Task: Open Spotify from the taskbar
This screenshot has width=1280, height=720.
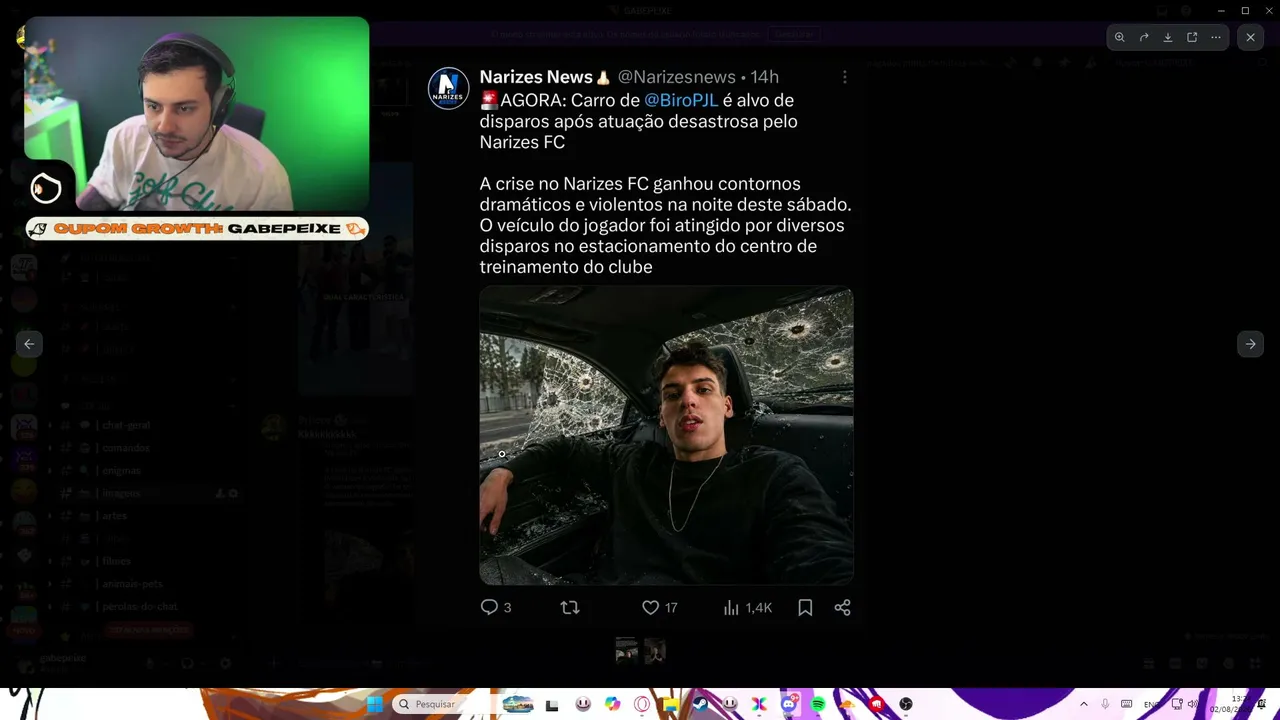Action: click(x=818, y=704)
